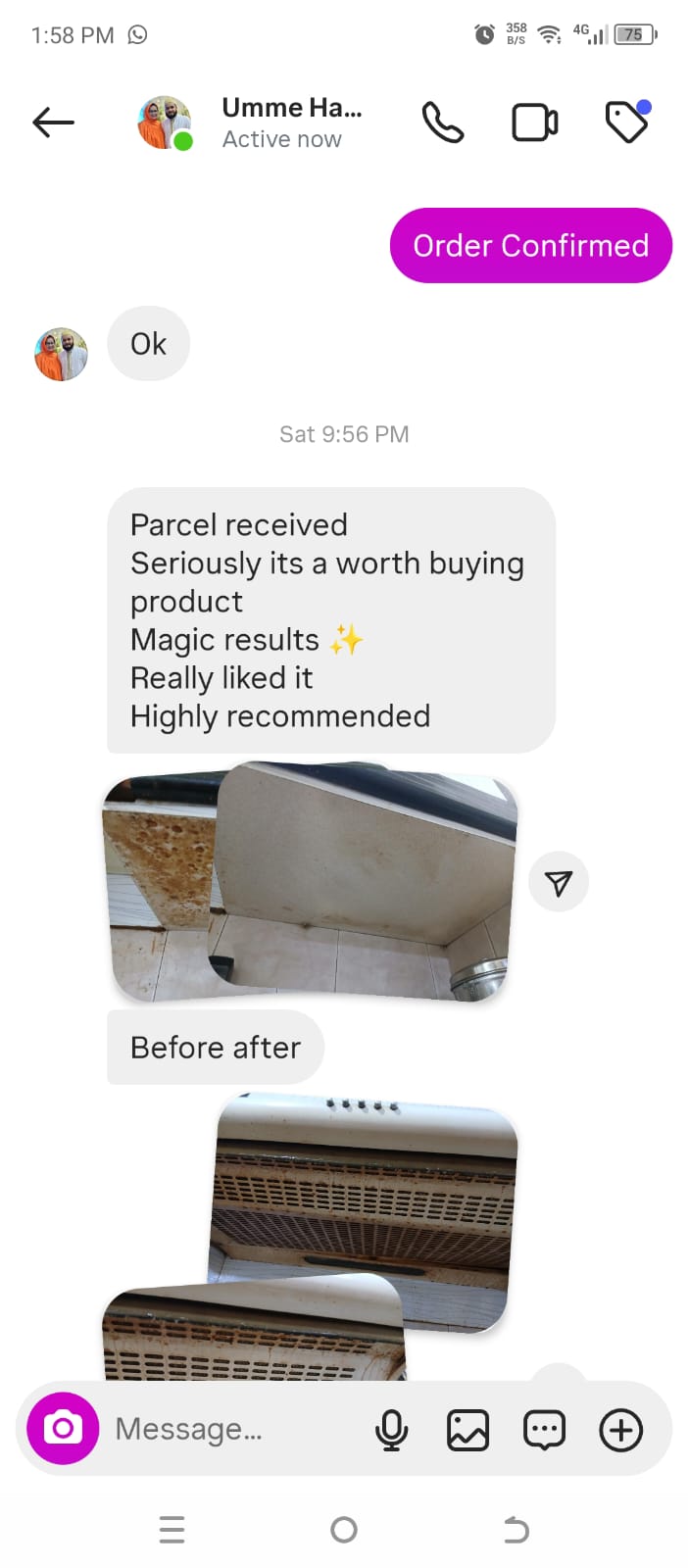Forward the photo with share arrow

(x=558, y=883)
